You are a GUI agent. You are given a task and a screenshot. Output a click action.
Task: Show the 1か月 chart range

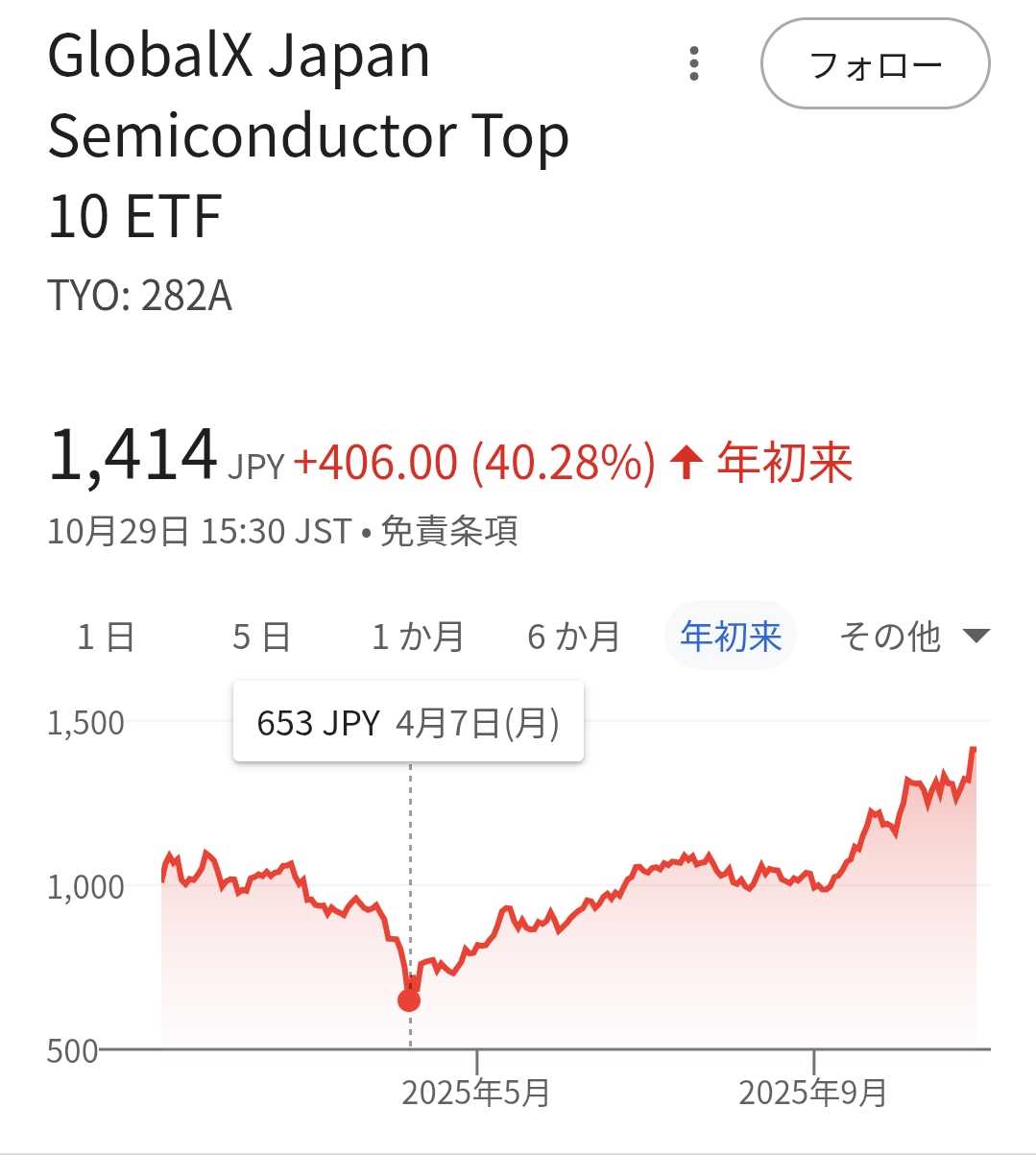click(418, 637)
